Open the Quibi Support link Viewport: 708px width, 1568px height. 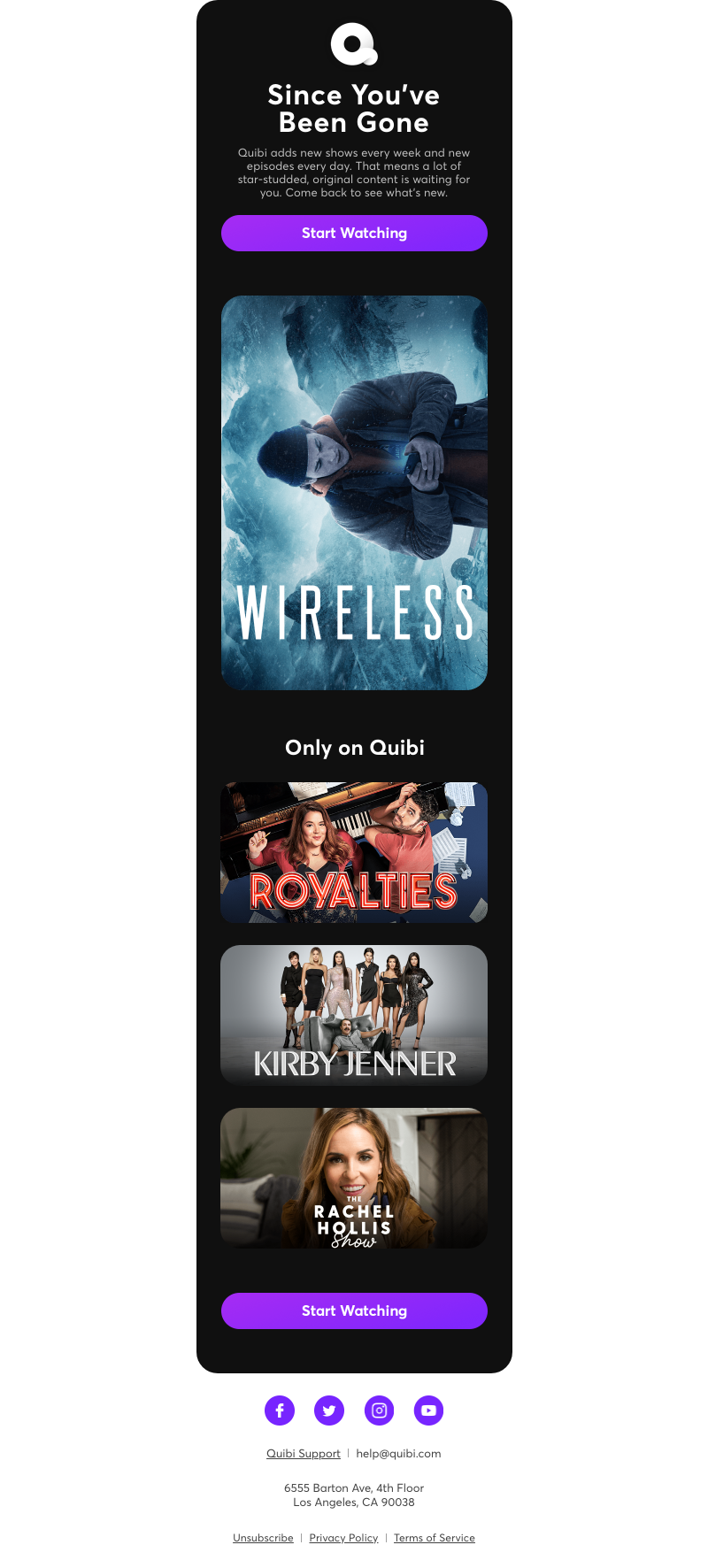304,1453
